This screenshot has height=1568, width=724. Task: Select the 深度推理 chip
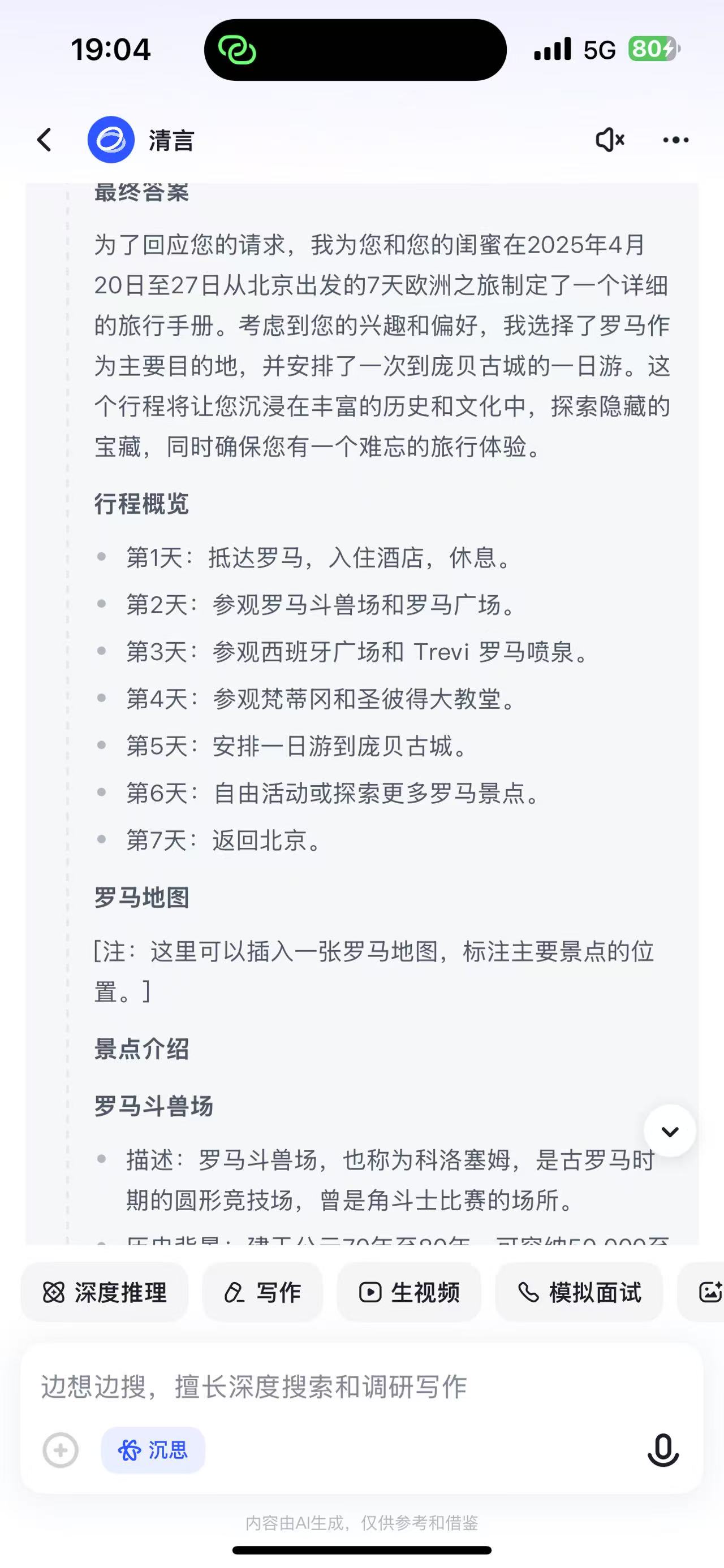click(x=105, y=1292)
